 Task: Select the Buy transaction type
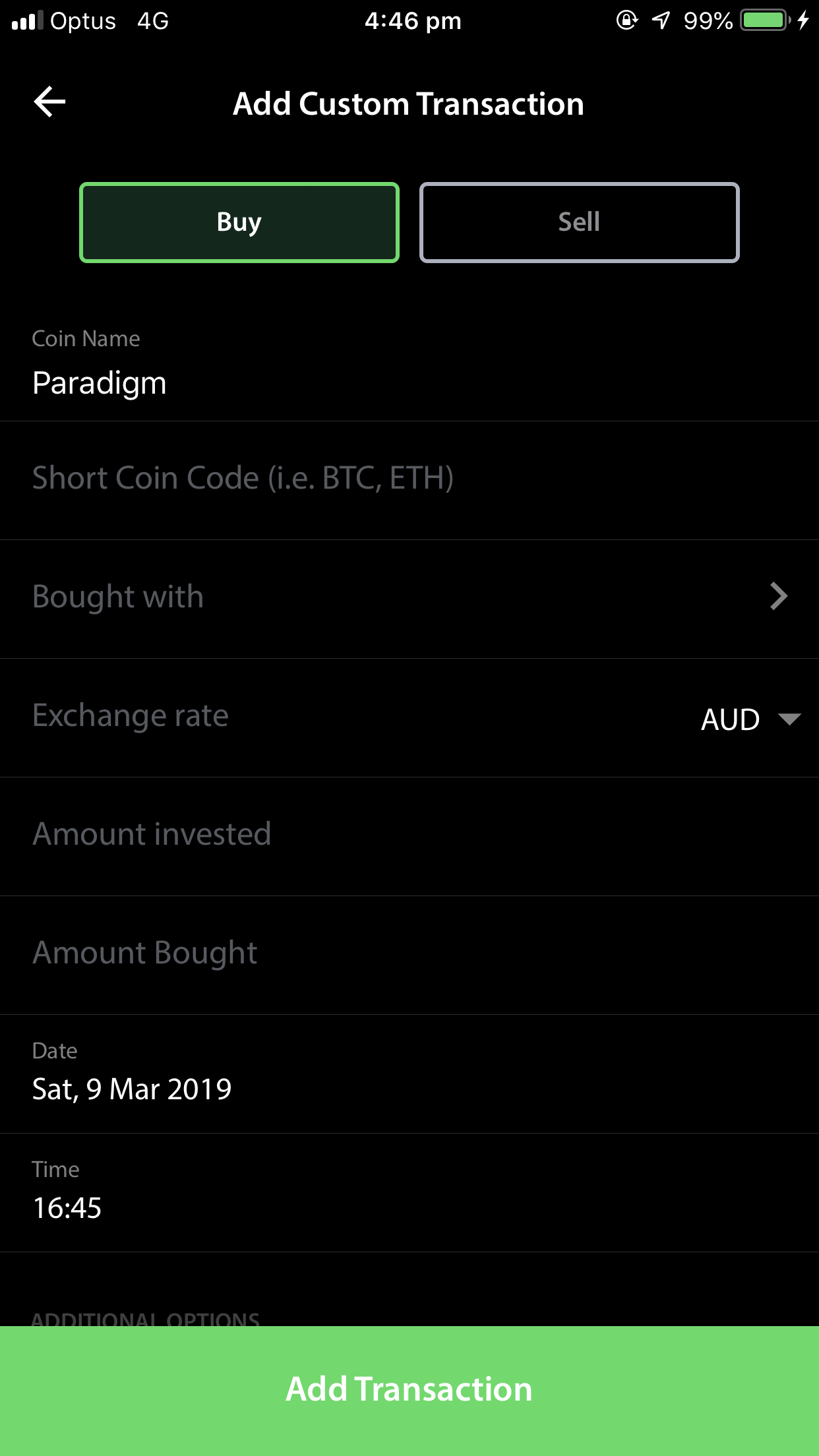click(x=239, y=222)
